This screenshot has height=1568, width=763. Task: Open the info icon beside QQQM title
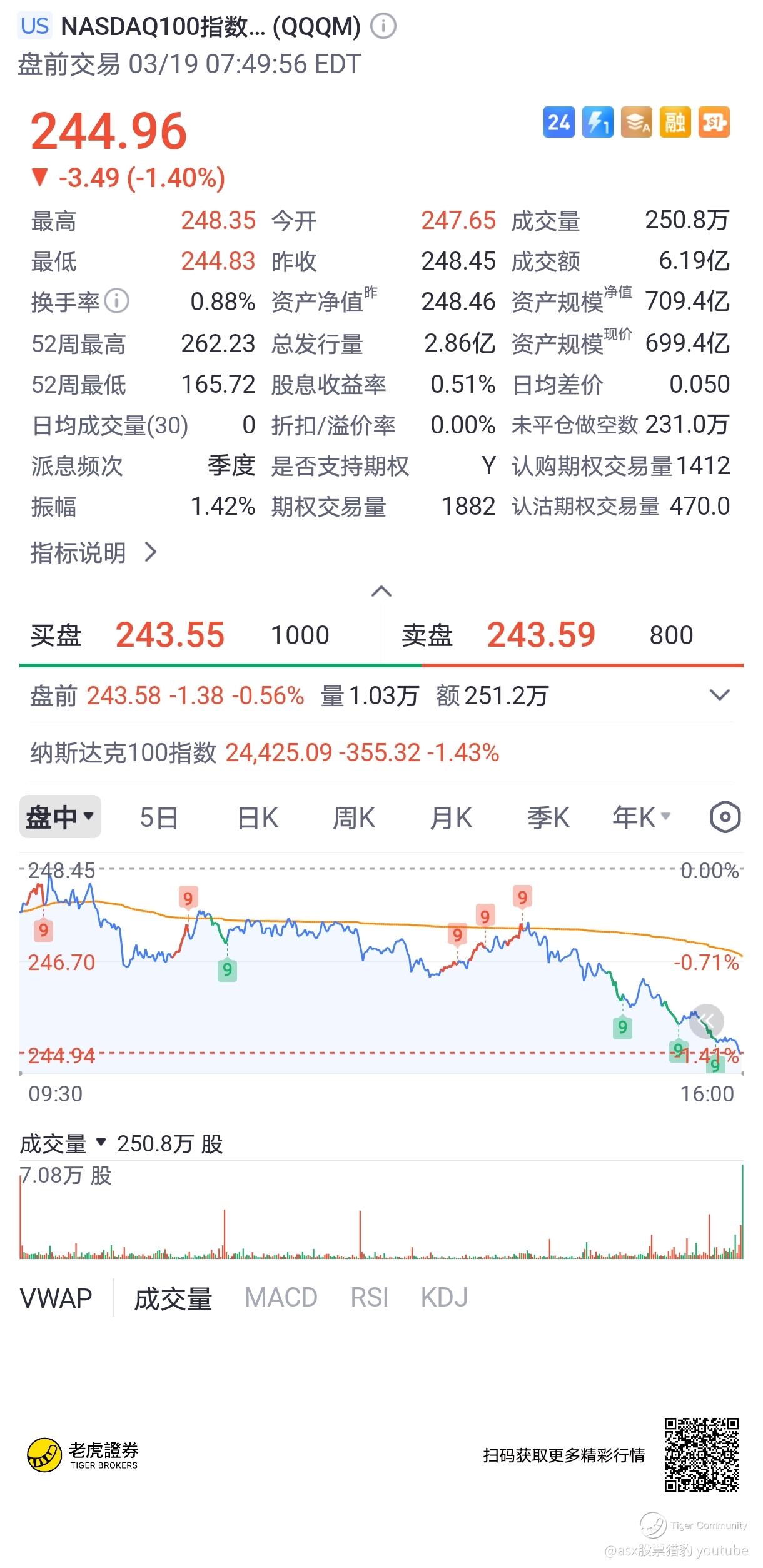pyautogui.click(x=383, y=26)
